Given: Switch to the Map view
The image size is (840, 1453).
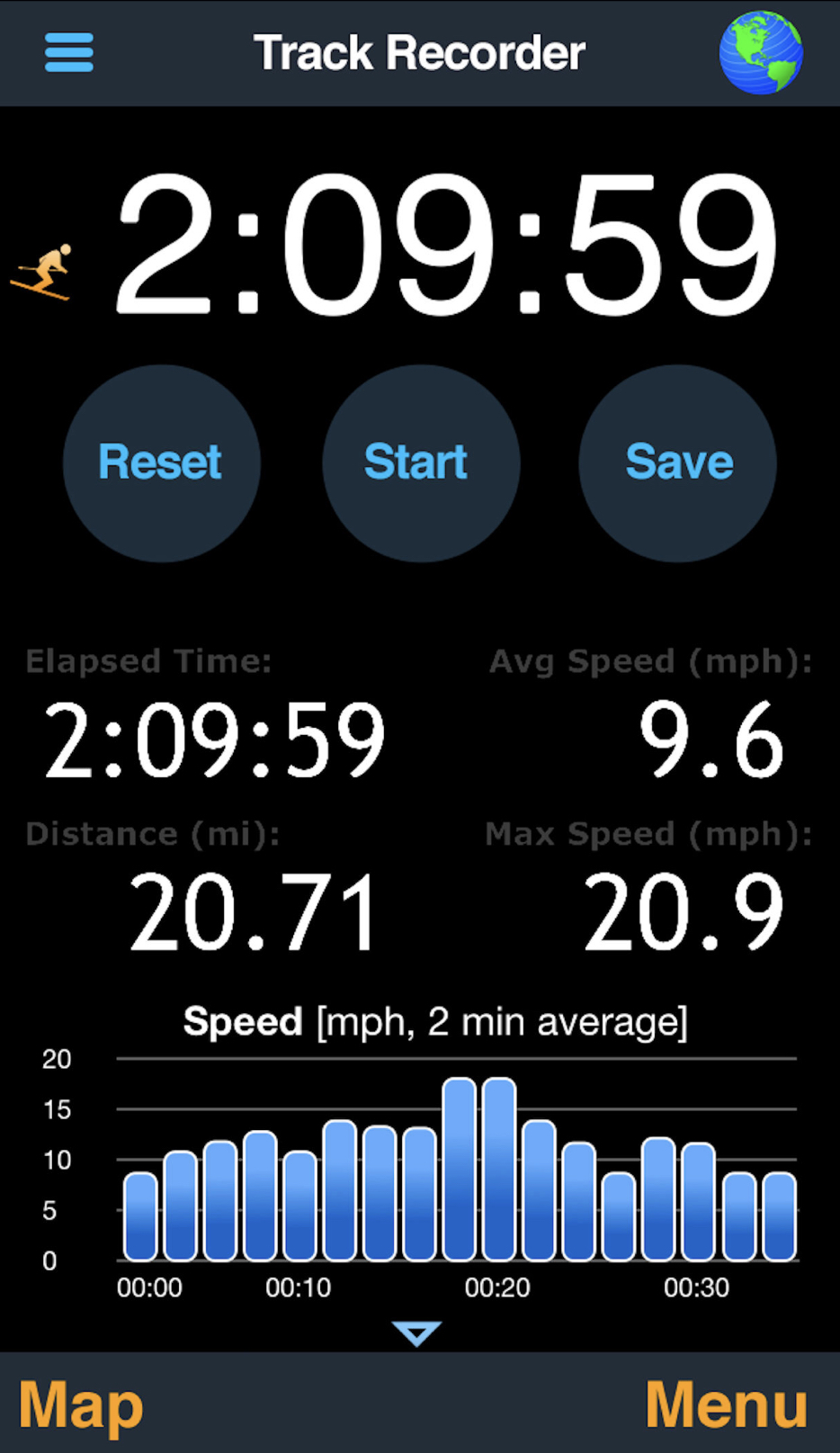Looking at the screenshot, I should point(81,1405).
